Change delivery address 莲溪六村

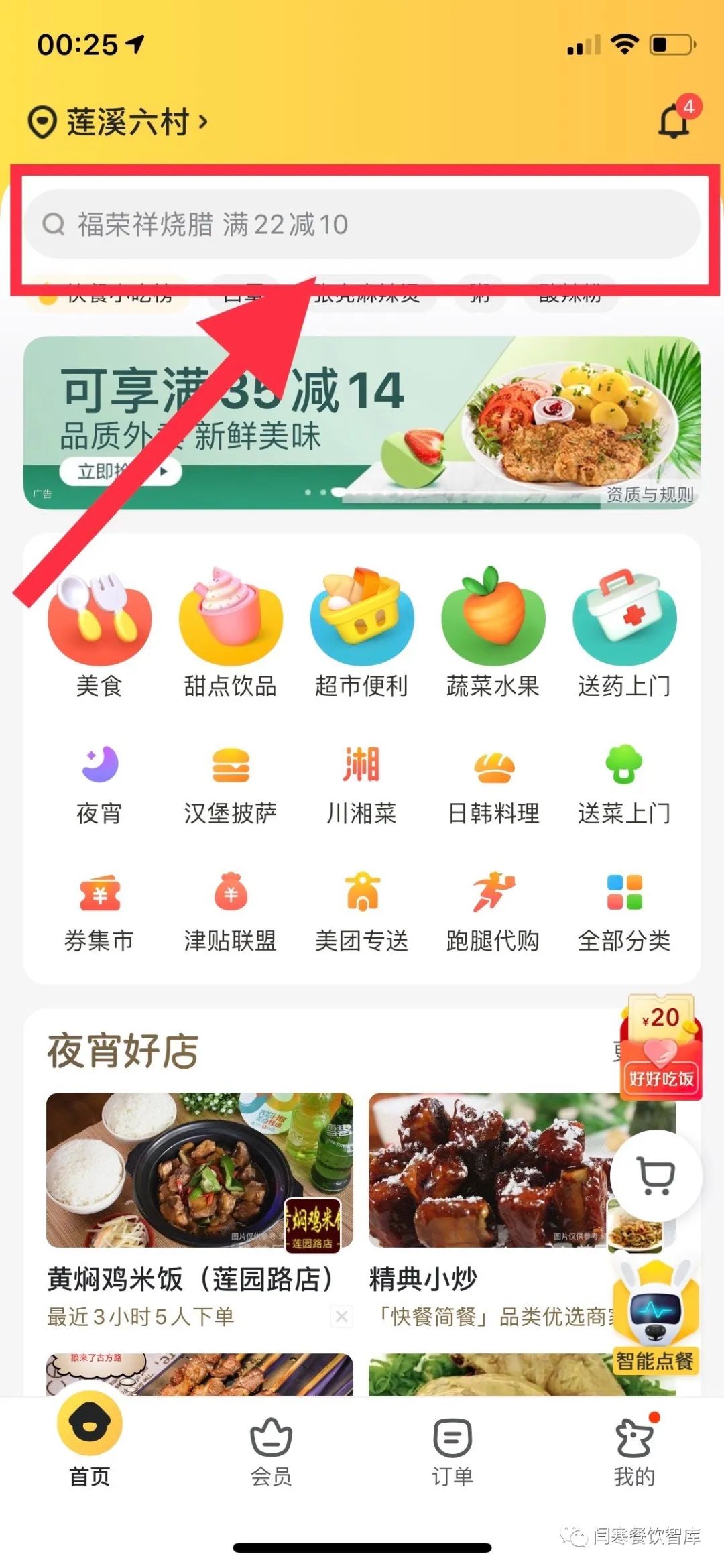point(118,123)
